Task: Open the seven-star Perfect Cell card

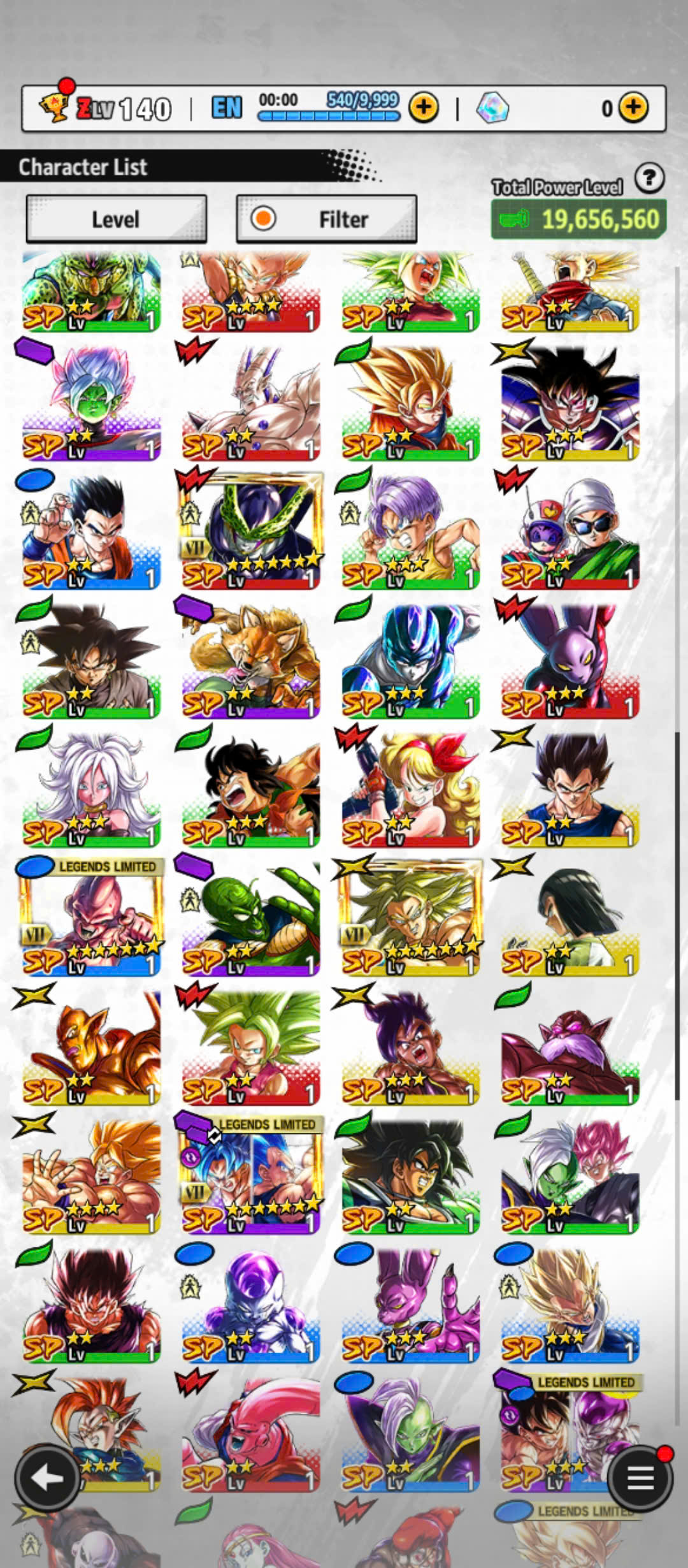Action: [x=250, y=530]
